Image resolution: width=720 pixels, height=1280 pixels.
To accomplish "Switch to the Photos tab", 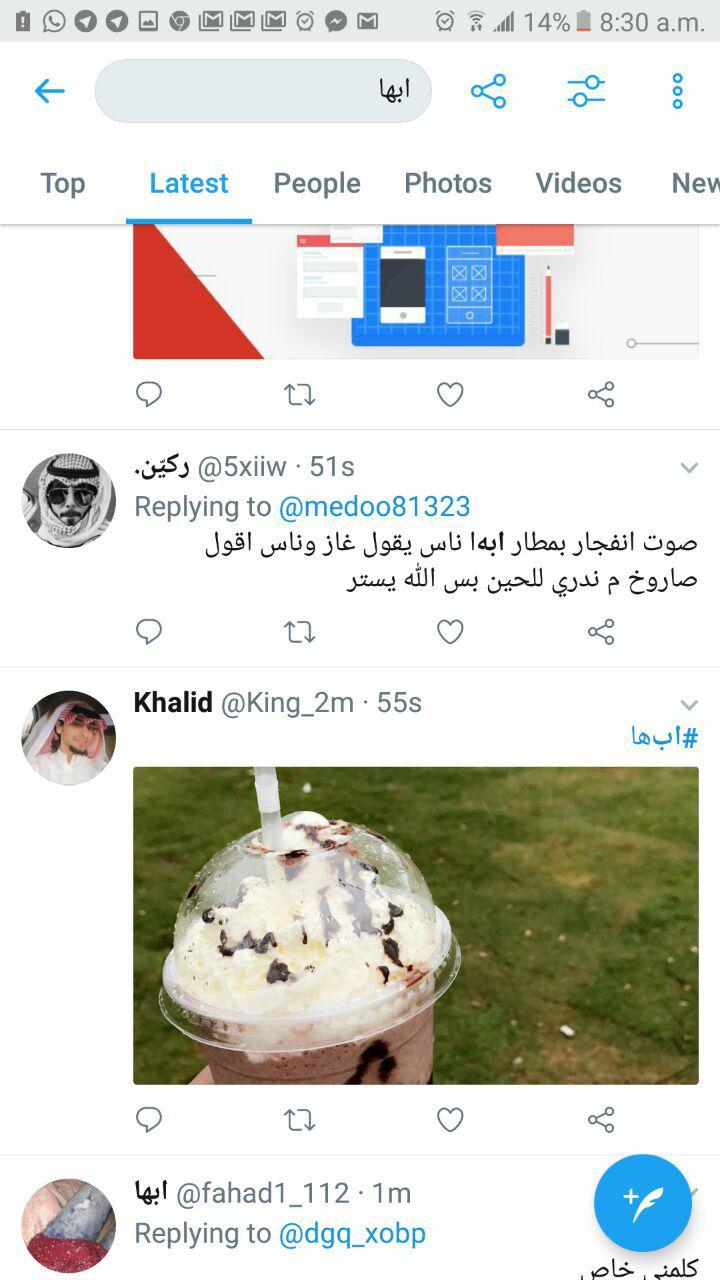I will (x=448, y=183).
